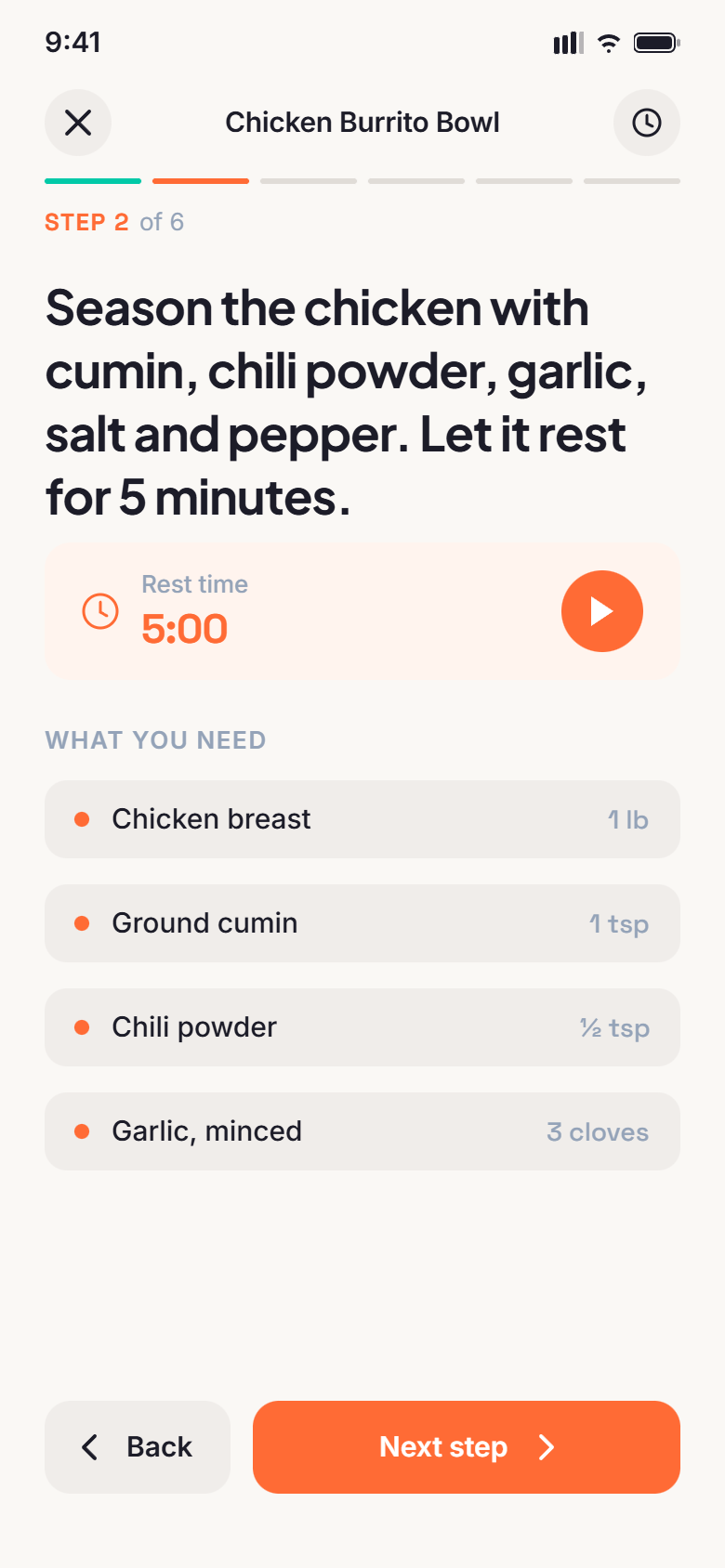Click the small clock icon beside Rest time
Viewport: 725px width, 1568px height.
coord(100,610)
